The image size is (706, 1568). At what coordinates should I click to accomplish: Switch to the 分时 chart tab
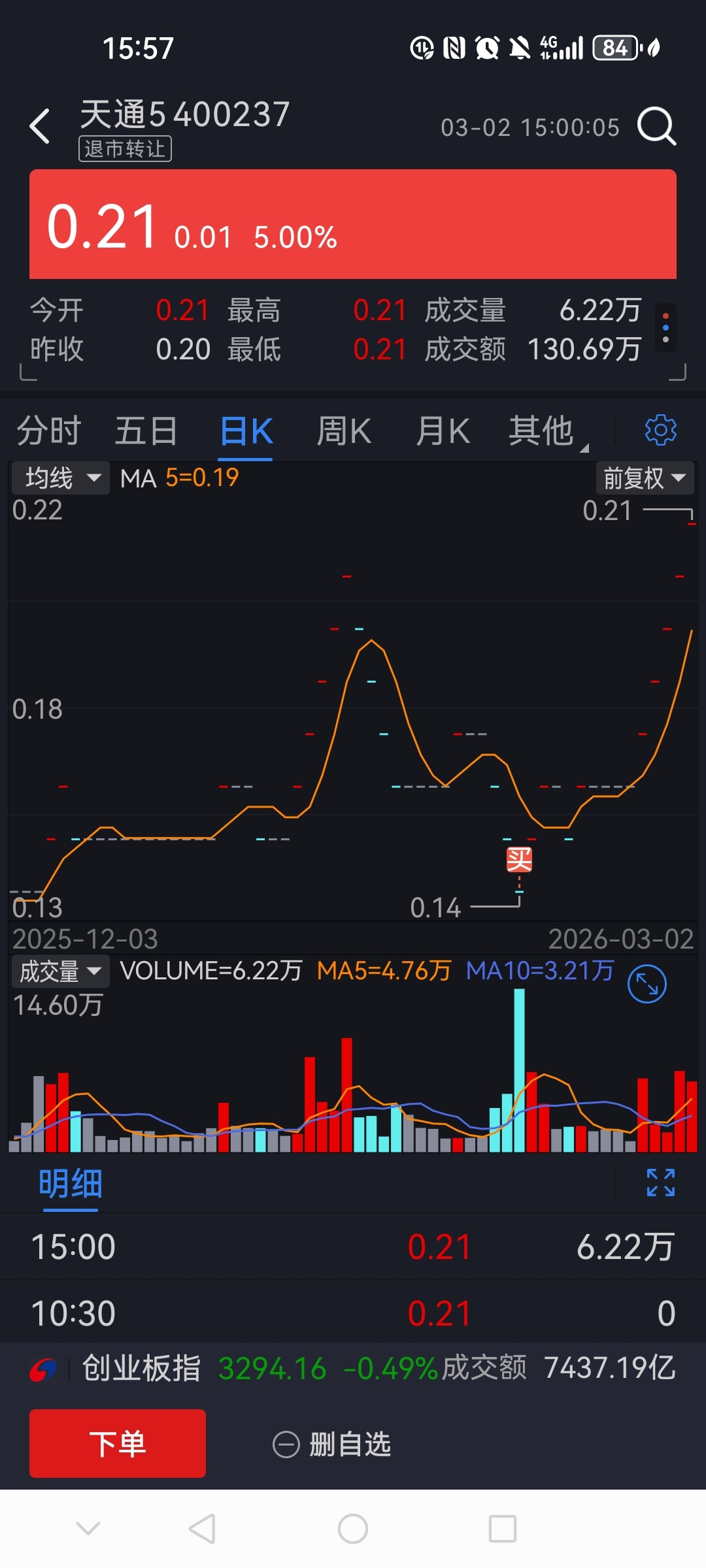[49, 431]
